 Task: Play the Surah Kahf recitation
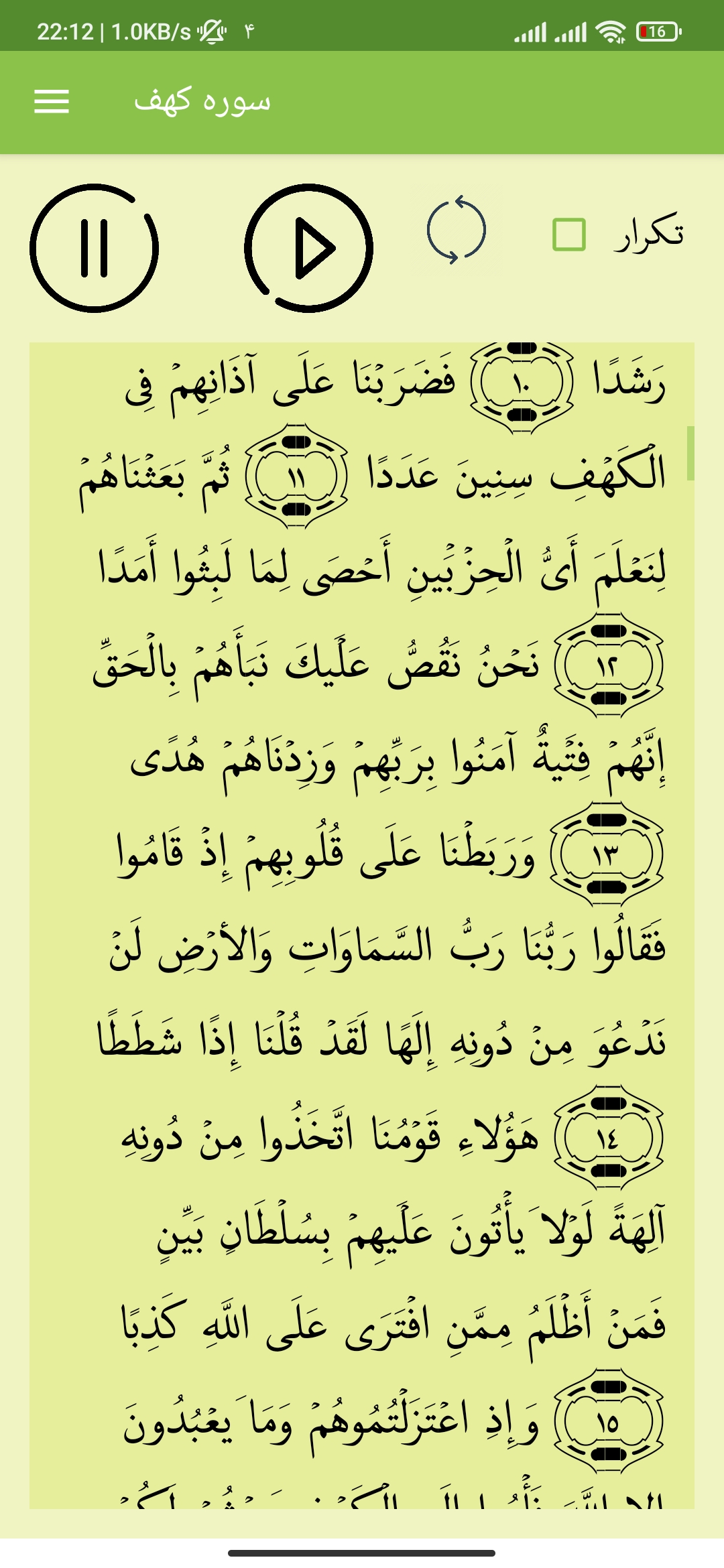click(308, 248)
